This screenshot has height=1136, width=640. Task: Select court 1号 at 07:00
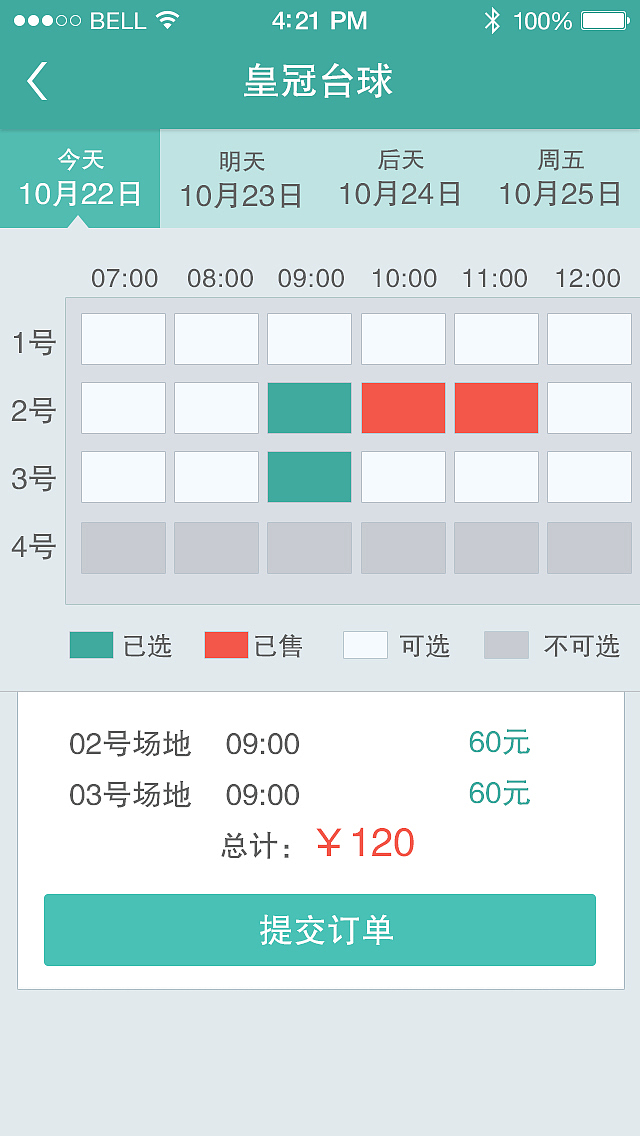click(123, 339)
